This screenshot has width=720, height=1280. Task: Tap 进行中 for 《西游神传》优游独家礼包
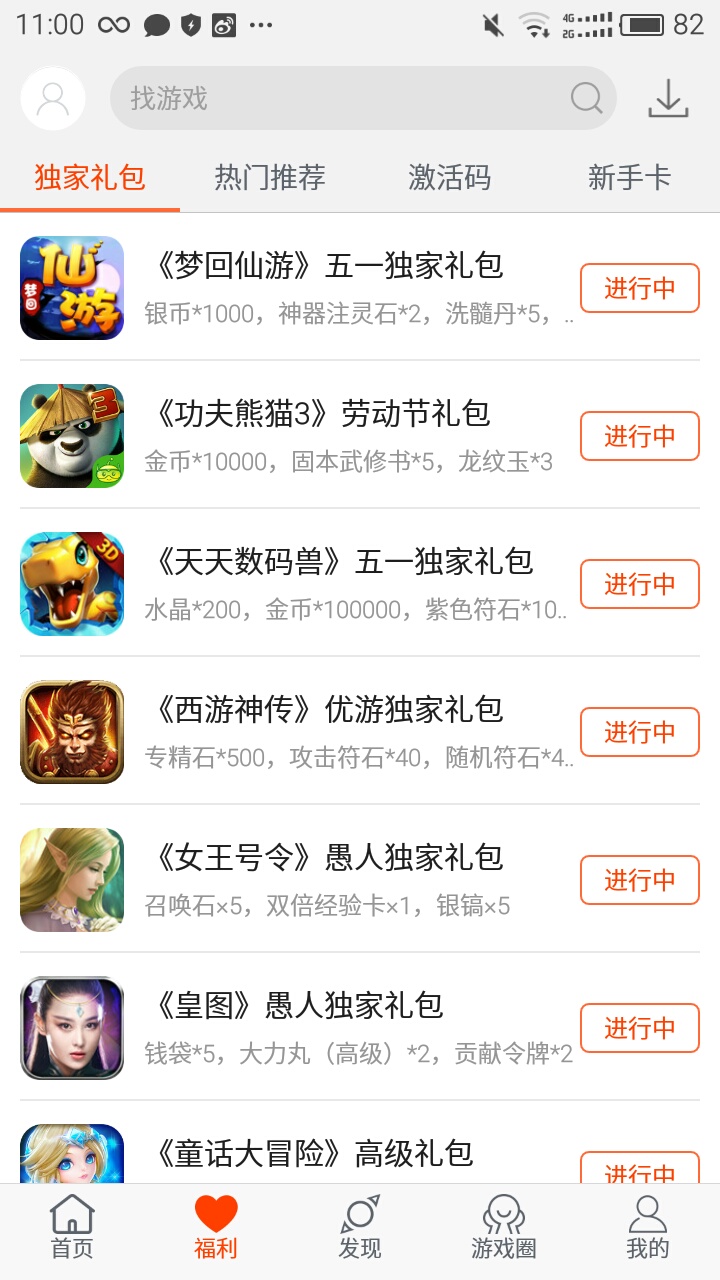click(x=639, y=732)
